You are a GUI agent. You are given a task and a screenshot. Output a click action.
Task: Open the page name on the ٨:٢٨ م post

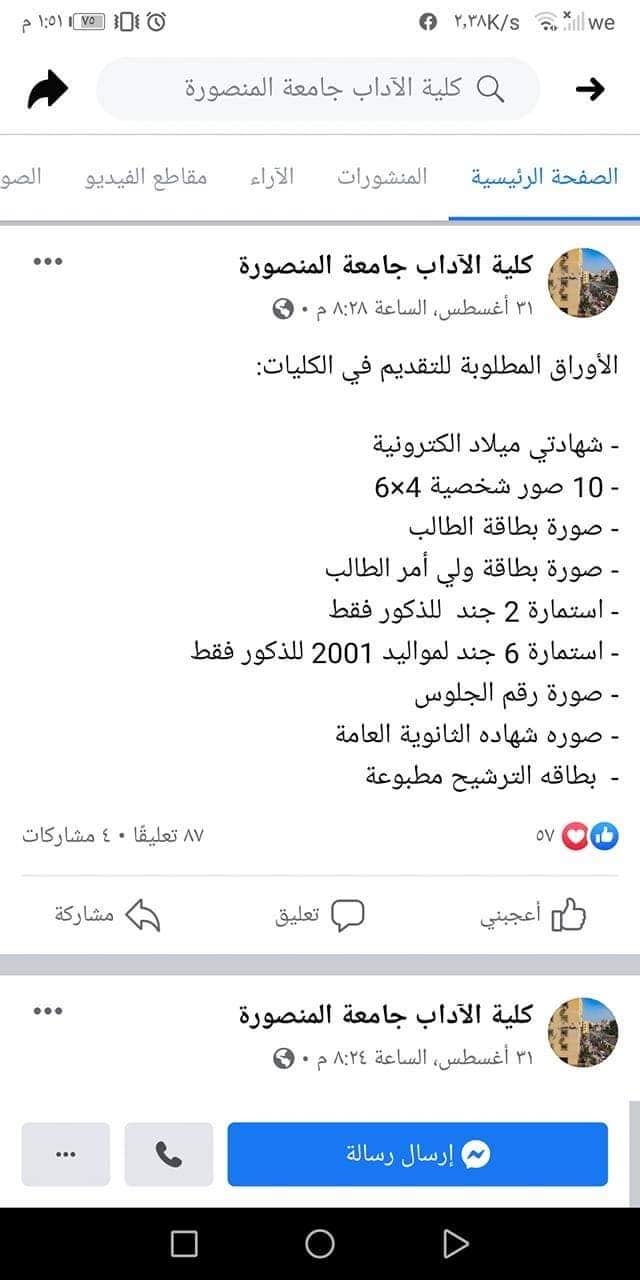(x=386, y=266)
